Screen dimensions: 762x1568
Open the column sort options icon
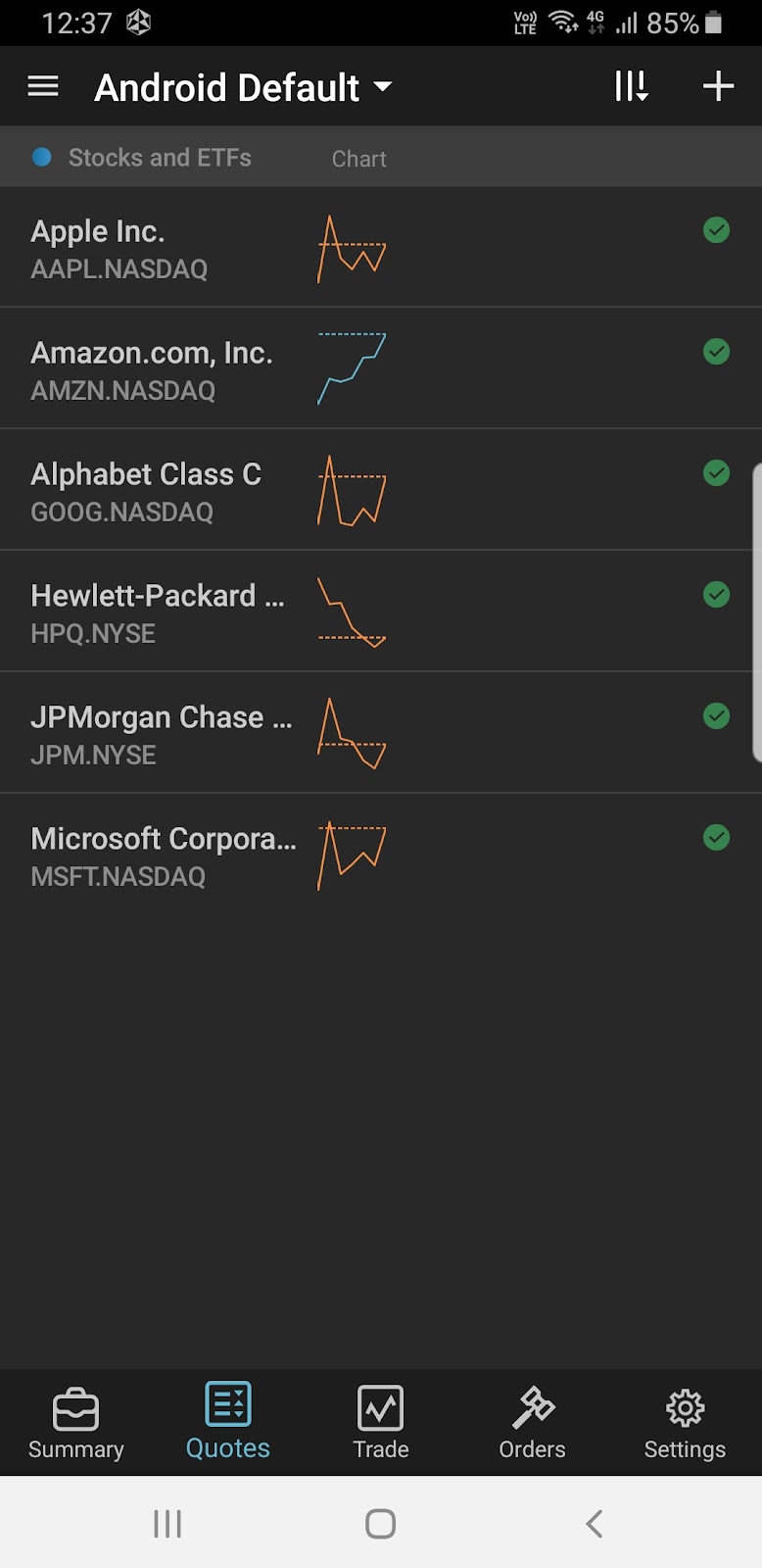631,87
